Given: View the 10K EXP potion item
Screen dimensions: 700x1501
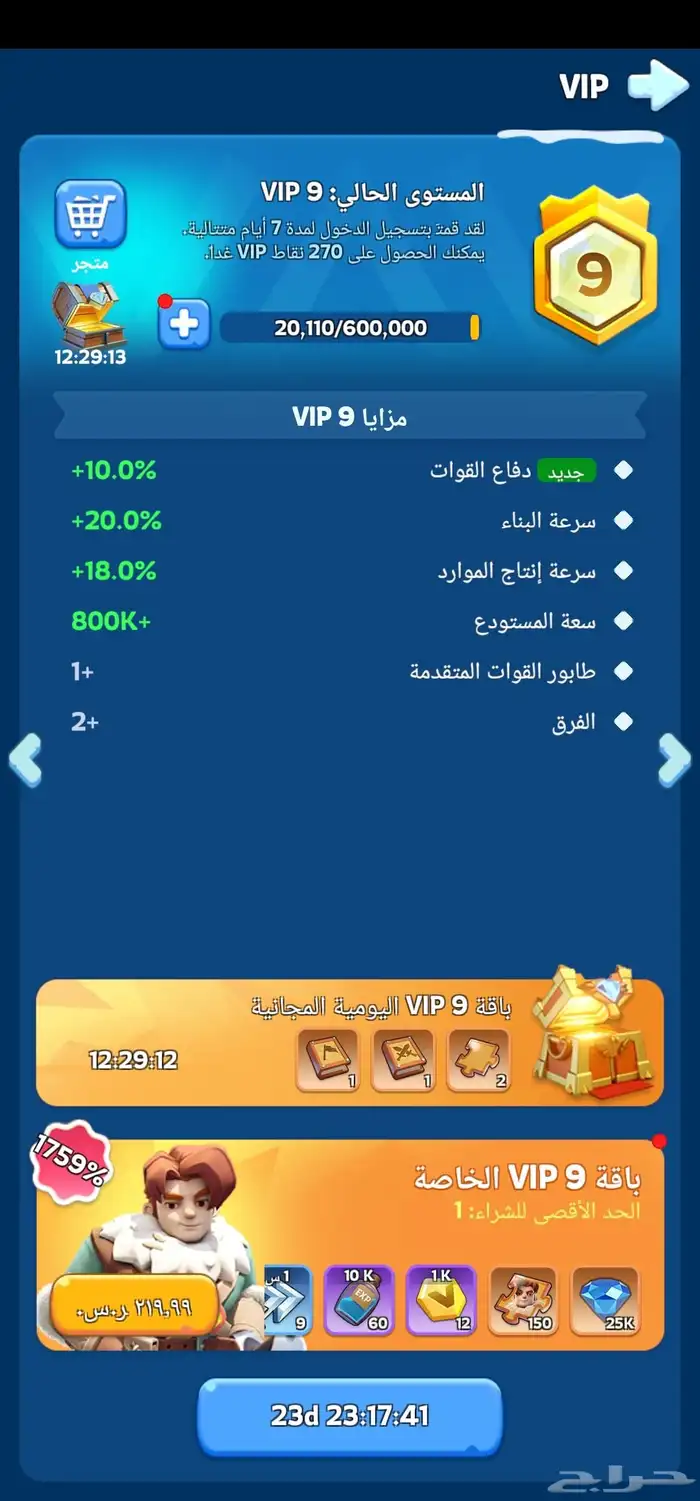Looking at the screenshot, I should (x=359, y=1300).
